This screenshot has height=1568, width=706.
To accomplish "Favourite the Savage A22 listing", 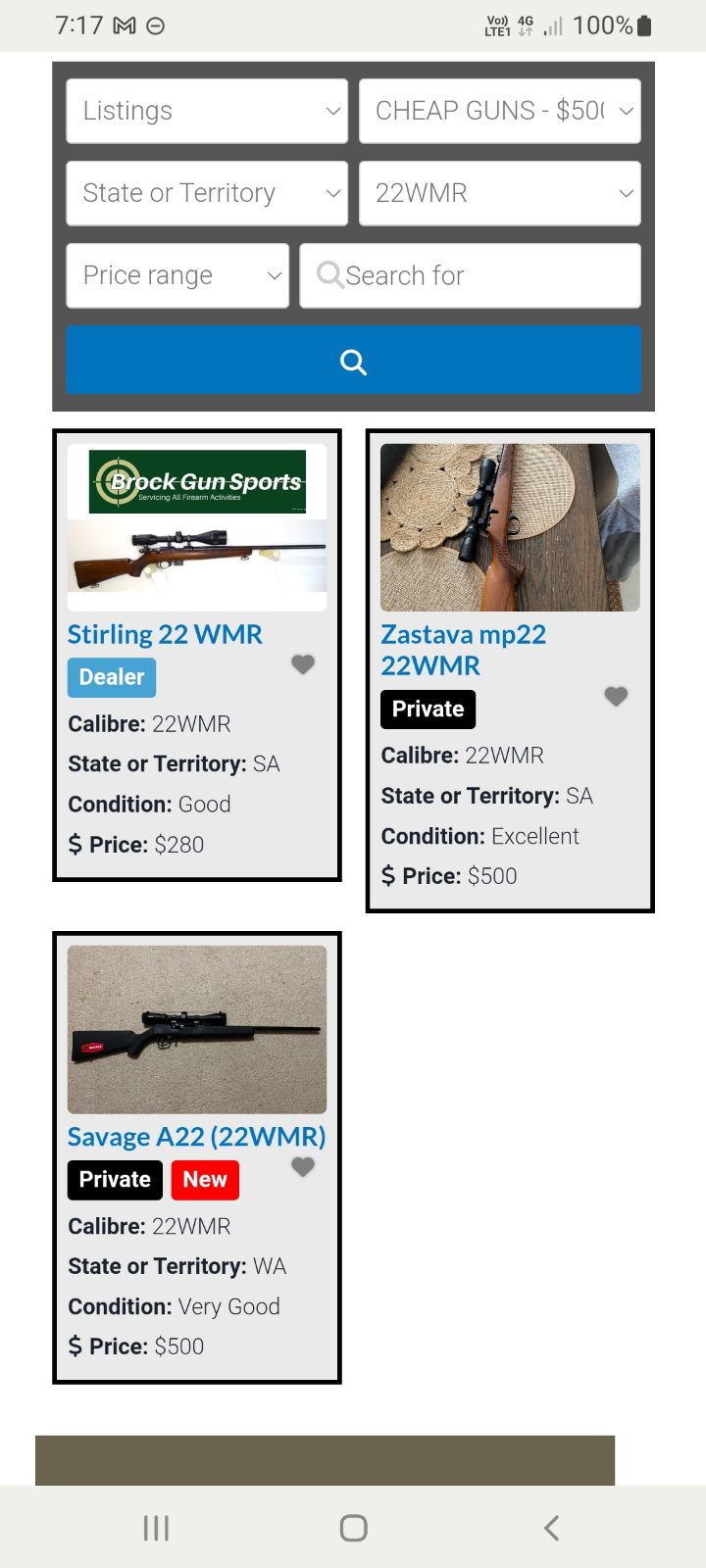I will point(303,1167).
